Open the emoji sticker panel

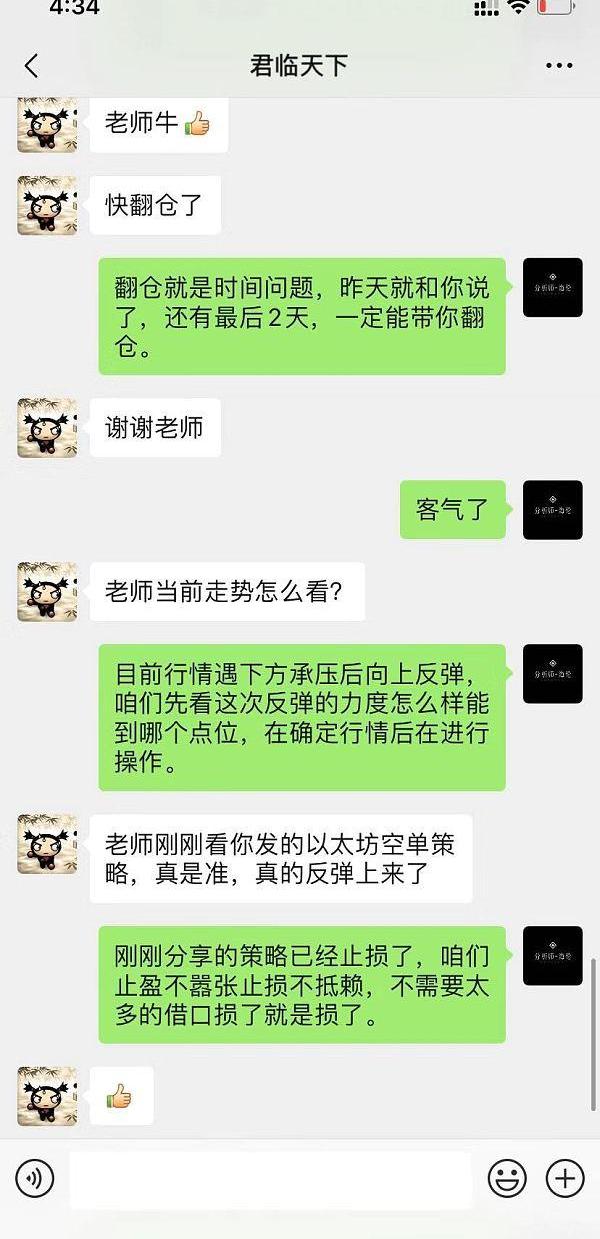click(507, 1179)
